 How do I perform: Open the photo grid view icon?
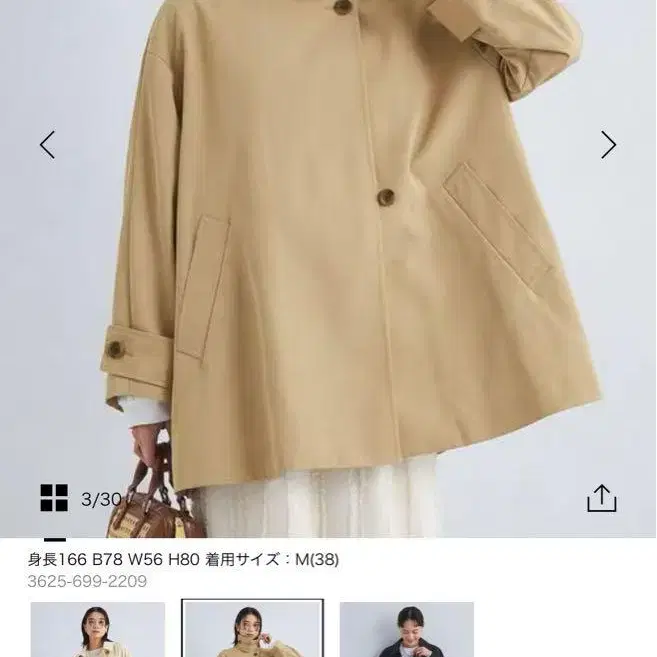click(x=53, y=497)
